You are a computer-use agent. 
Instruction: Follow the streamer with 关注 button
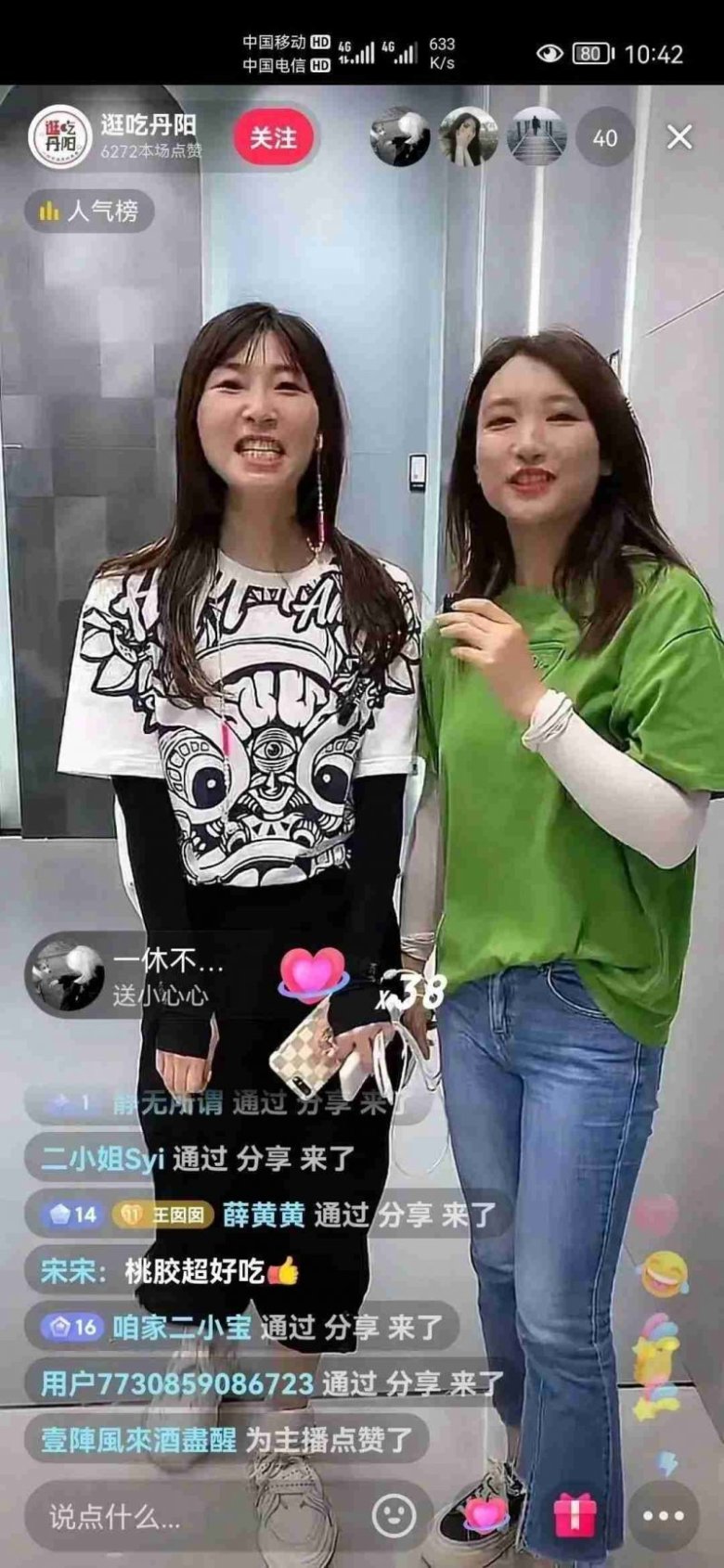pos(273,138)
